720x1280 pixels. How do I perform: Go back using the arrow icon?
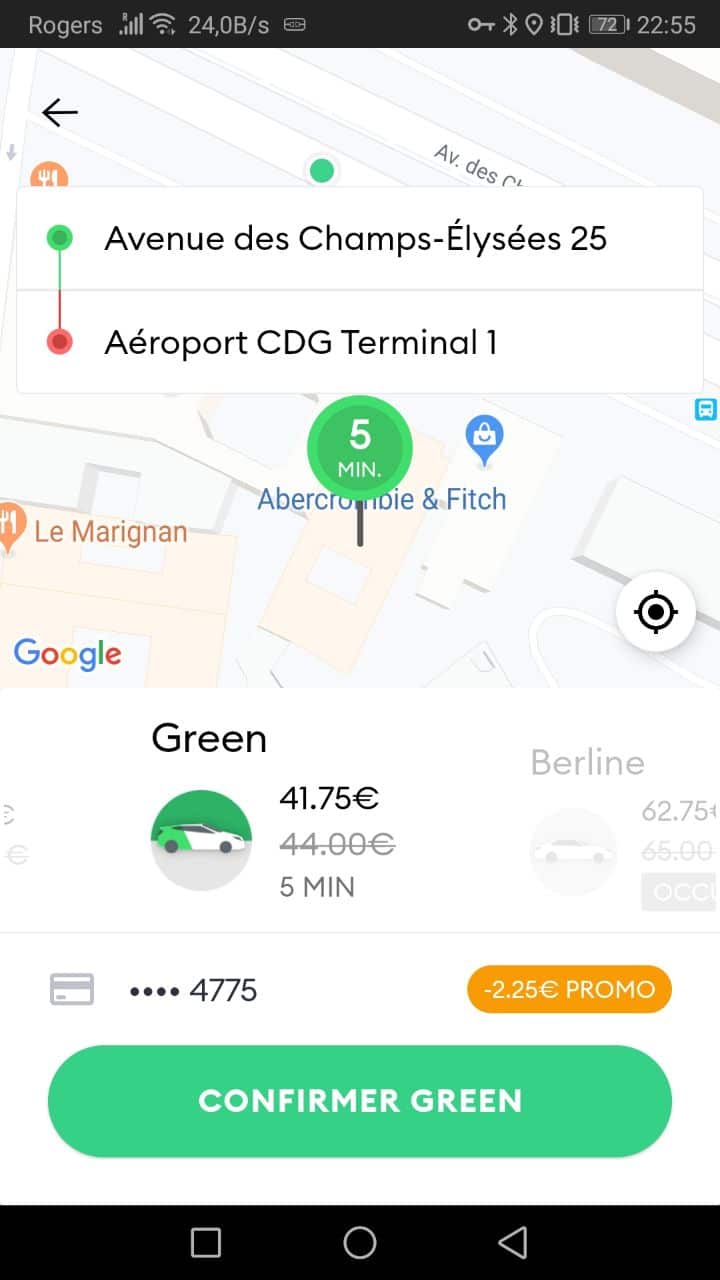[x=60, y=112]
